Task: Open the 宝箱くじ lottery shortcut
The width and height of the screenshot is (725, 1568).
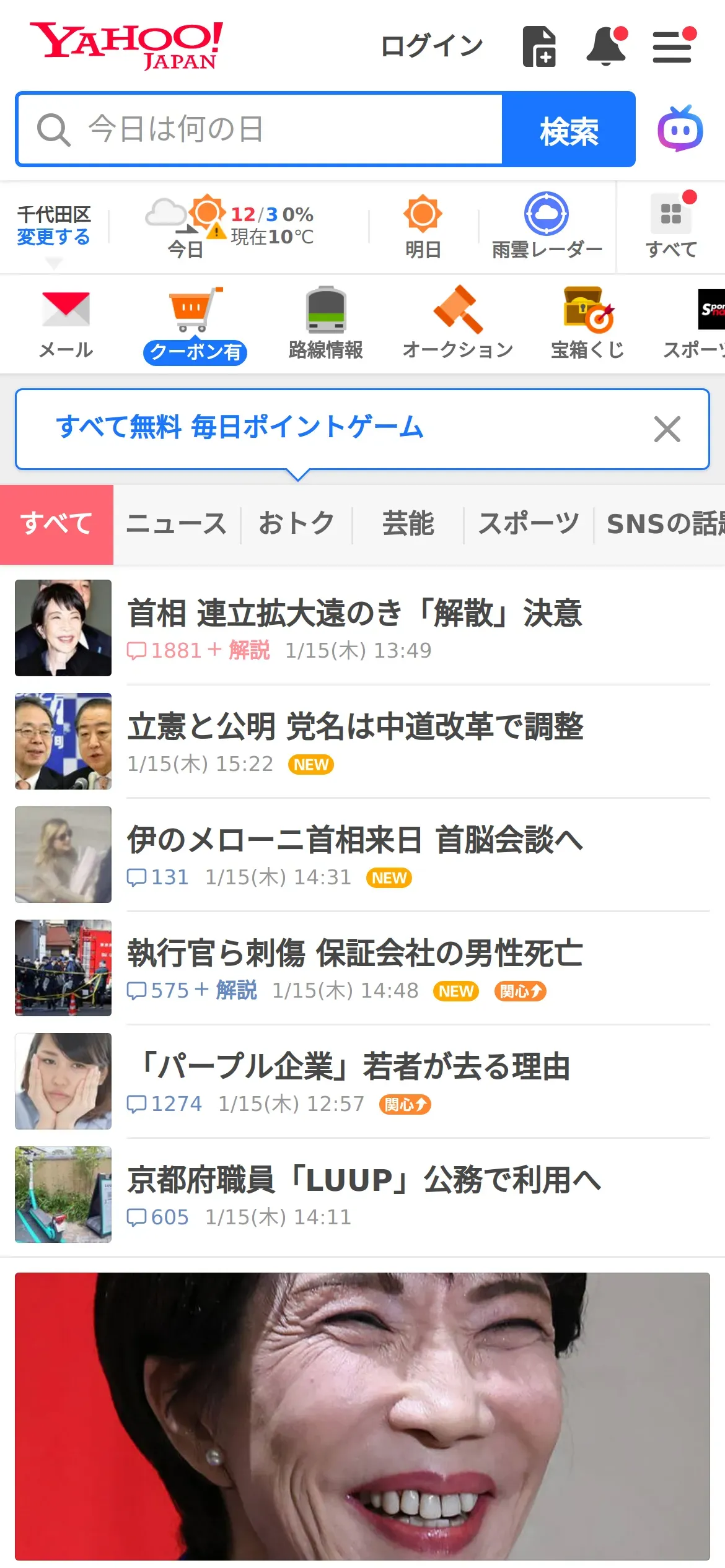Action: 587,323
